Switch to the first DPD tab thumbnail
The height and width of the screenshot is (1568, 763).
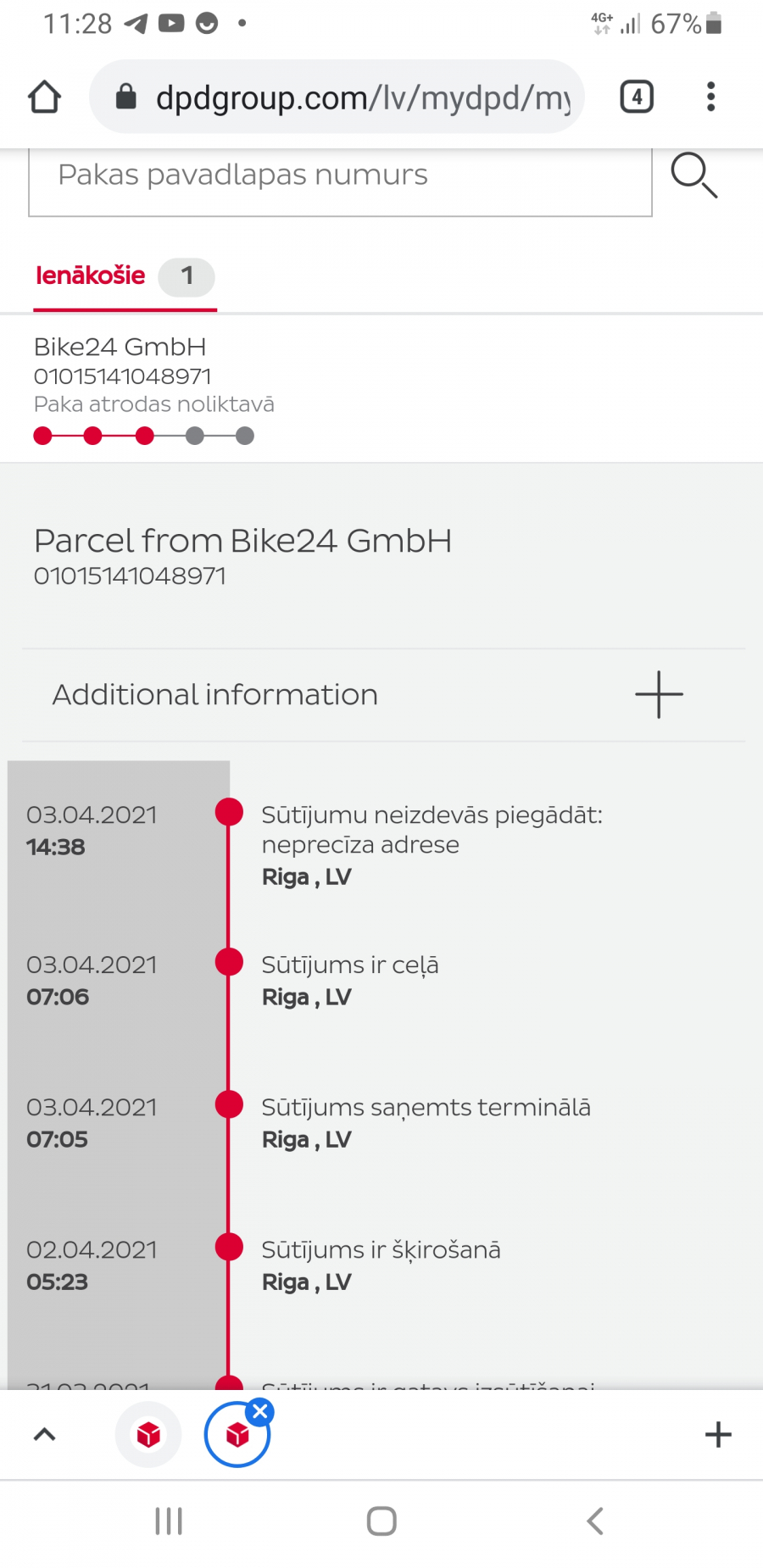(148, 1434)
